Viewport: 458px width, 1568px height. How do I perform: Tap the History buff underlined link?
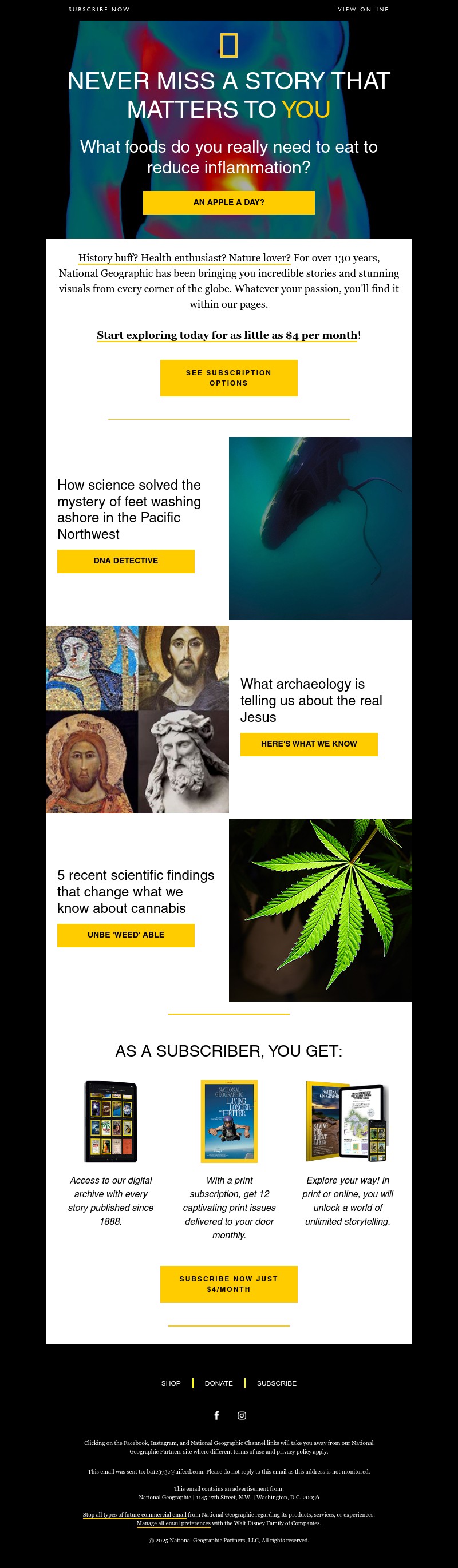point(184,258)
